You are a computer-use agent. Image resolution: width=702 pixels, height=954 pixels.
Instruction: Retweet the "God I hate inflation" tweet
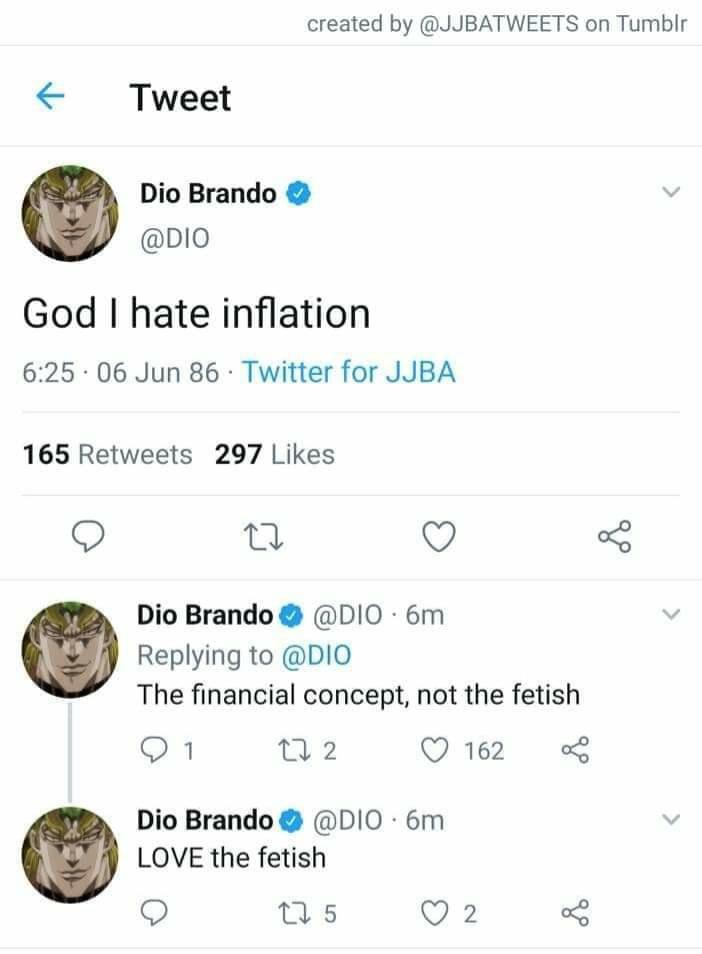point(264,539)
